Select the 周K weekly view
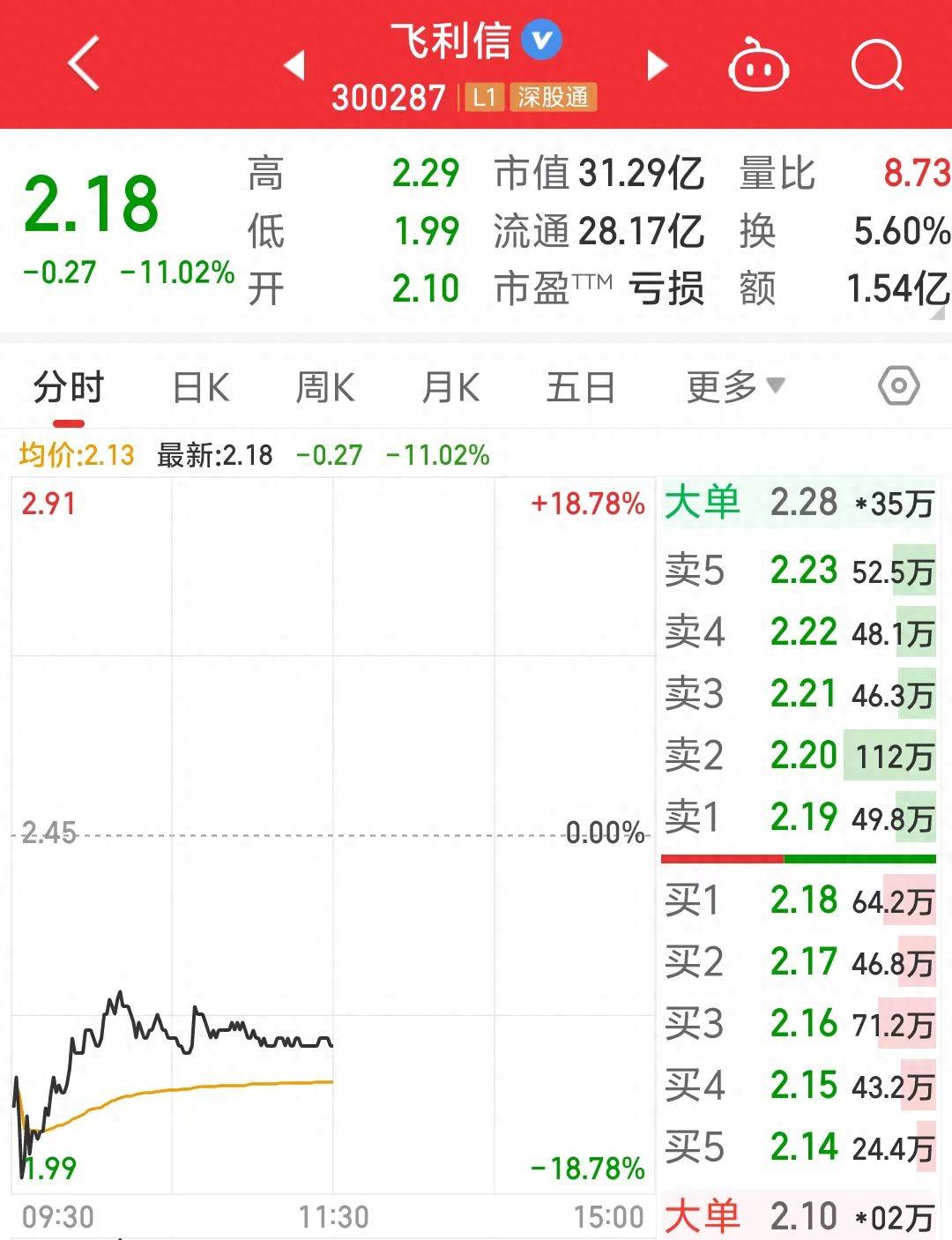Image resolution: width=952 pixels, height=1240 pixels. coord(327,385)
